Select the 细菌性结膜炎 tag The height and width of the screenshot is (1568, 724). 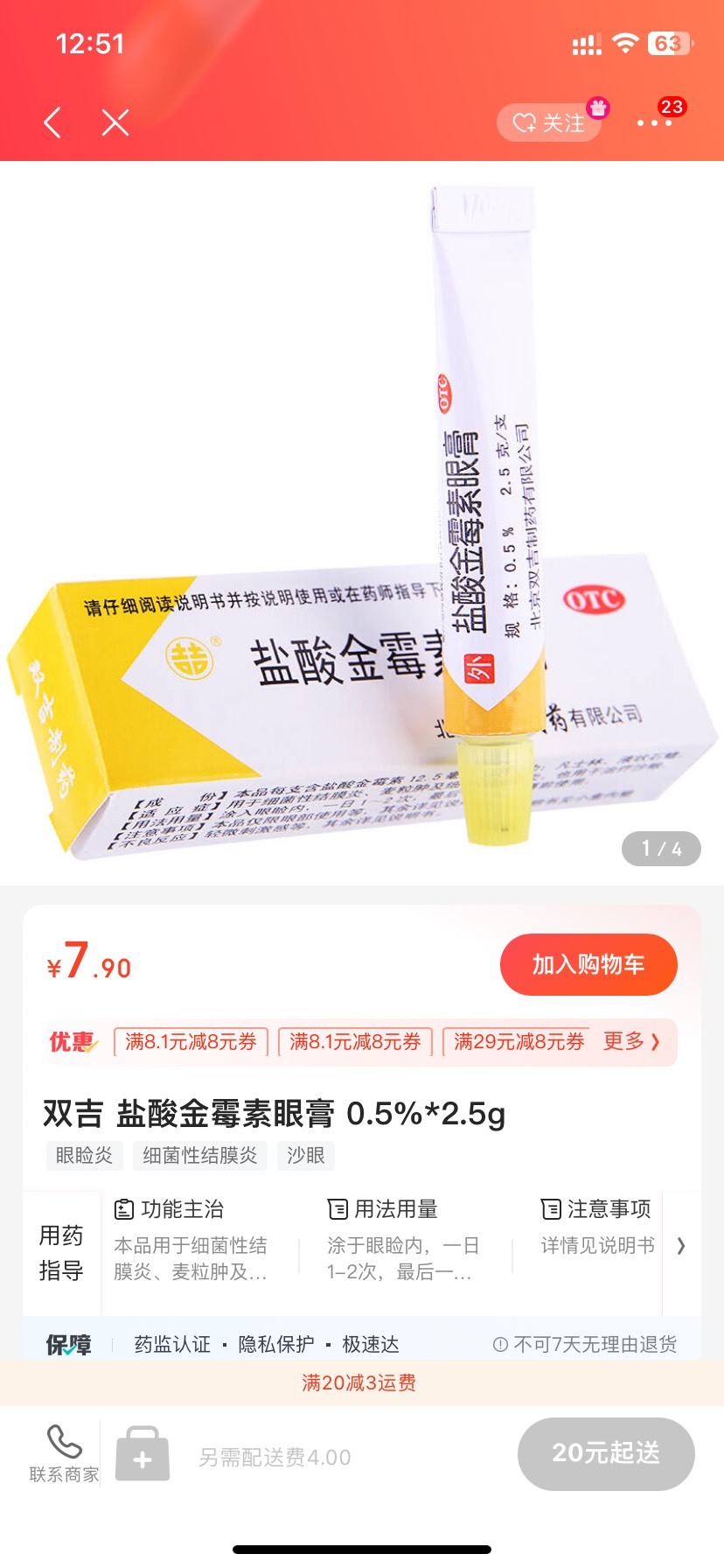[x=200, y=1156]
